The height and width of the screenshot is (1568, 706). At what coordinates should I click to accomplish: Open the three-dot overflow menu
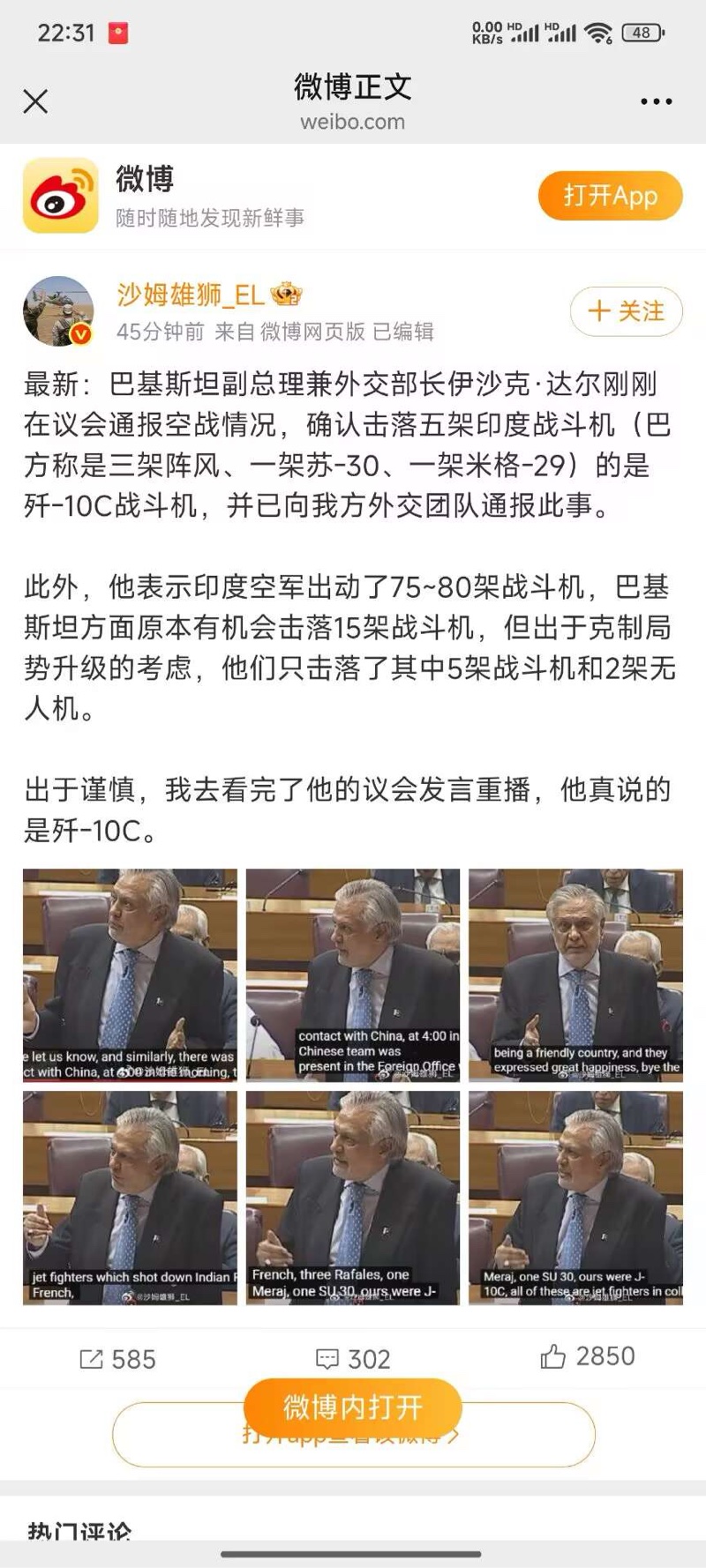(x=656, y=102)
